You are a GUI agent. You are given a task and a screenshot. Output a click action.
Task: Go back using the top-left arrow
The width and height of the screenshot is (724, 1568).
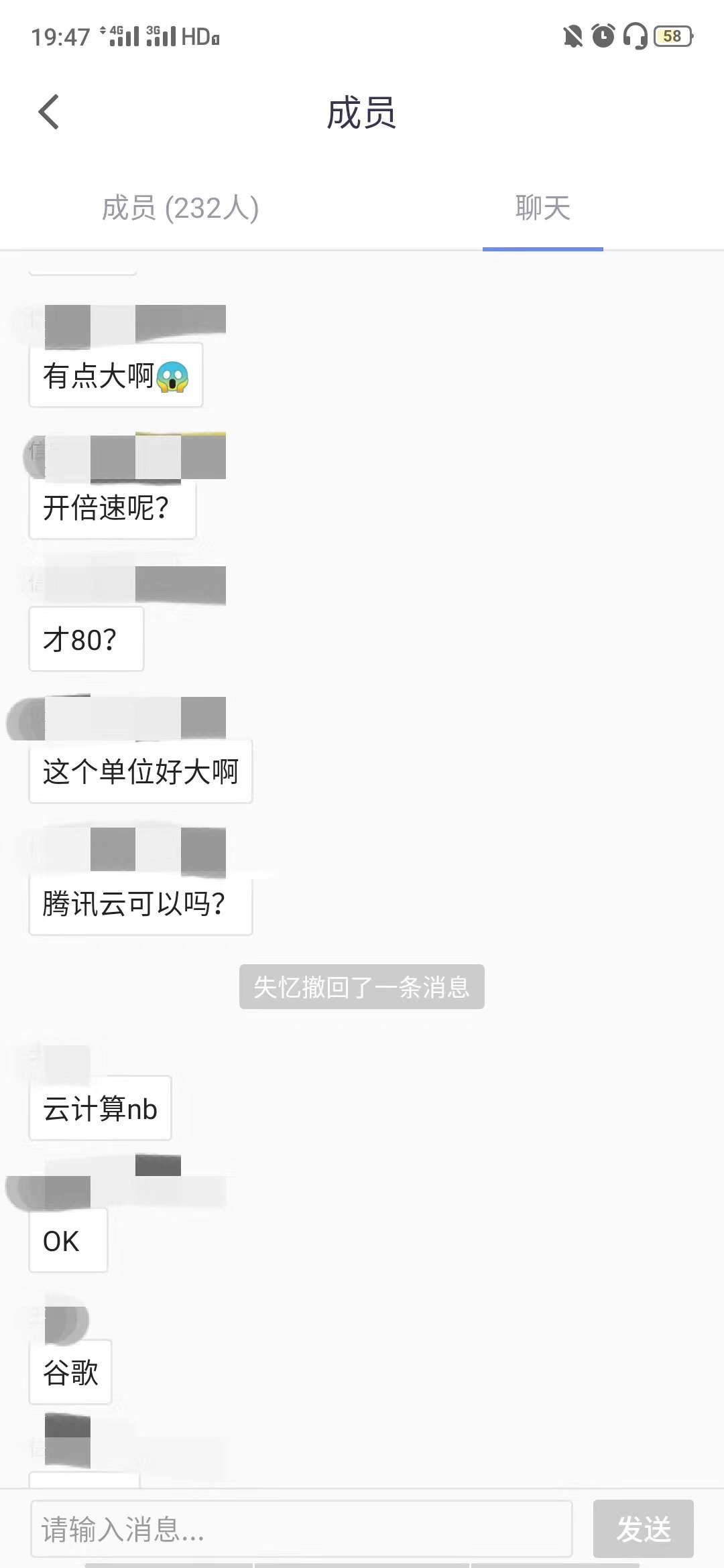(x=49, y=112)
